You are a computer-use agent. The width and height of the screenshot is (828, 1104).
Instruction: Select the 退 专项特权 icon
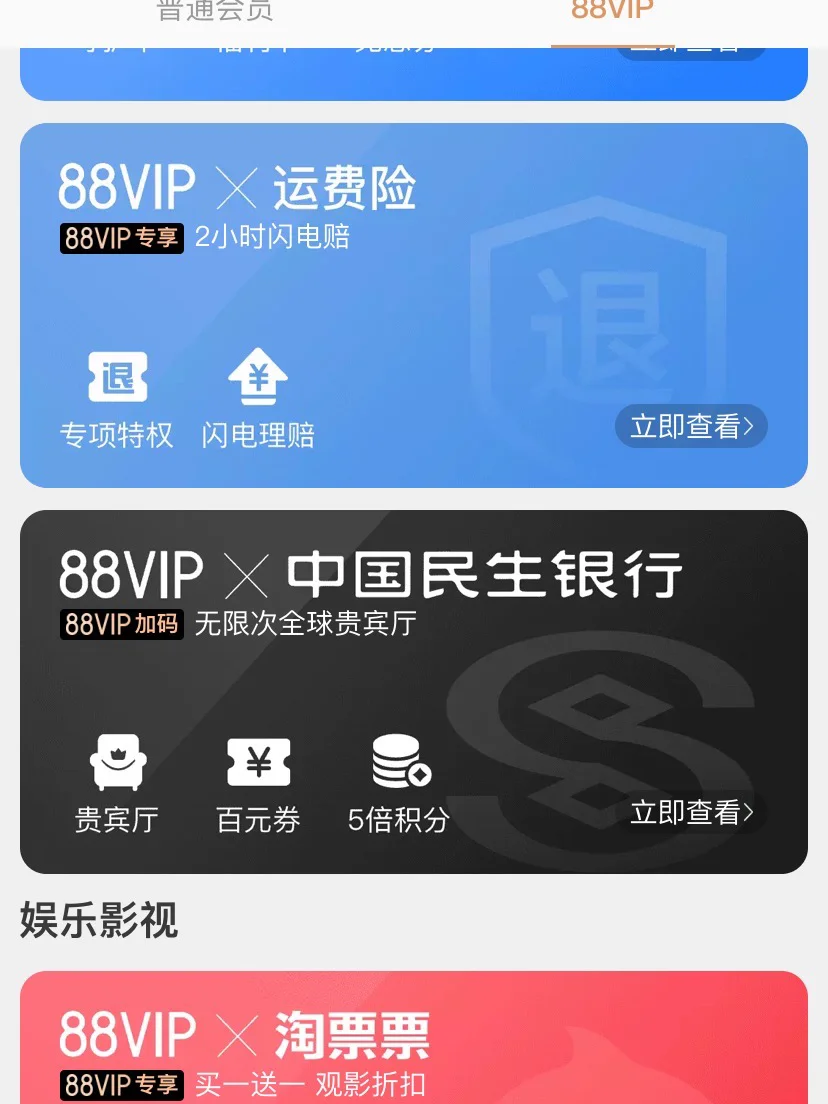(116, 376)
